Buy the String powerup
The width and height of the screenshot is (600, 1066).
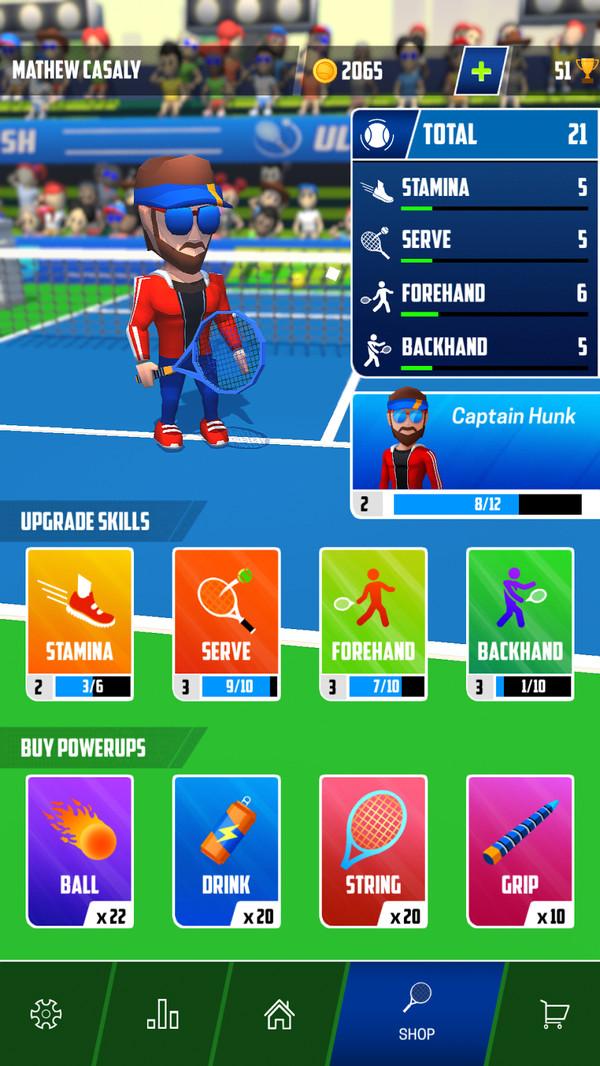click(373, 850)
